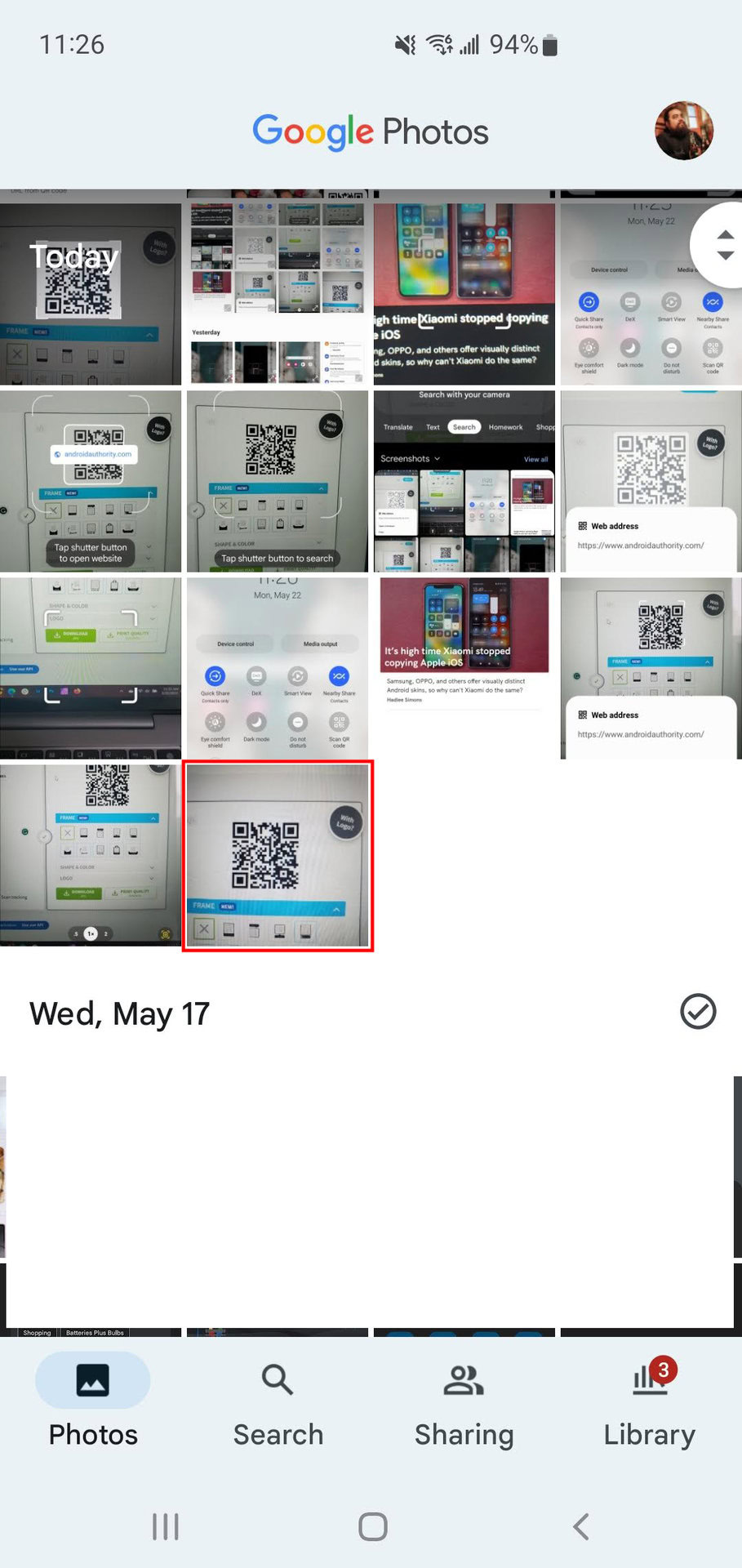Go back with the system back button
The height and width of the screenshot is (1568, 742).
tap(580, 1526)
